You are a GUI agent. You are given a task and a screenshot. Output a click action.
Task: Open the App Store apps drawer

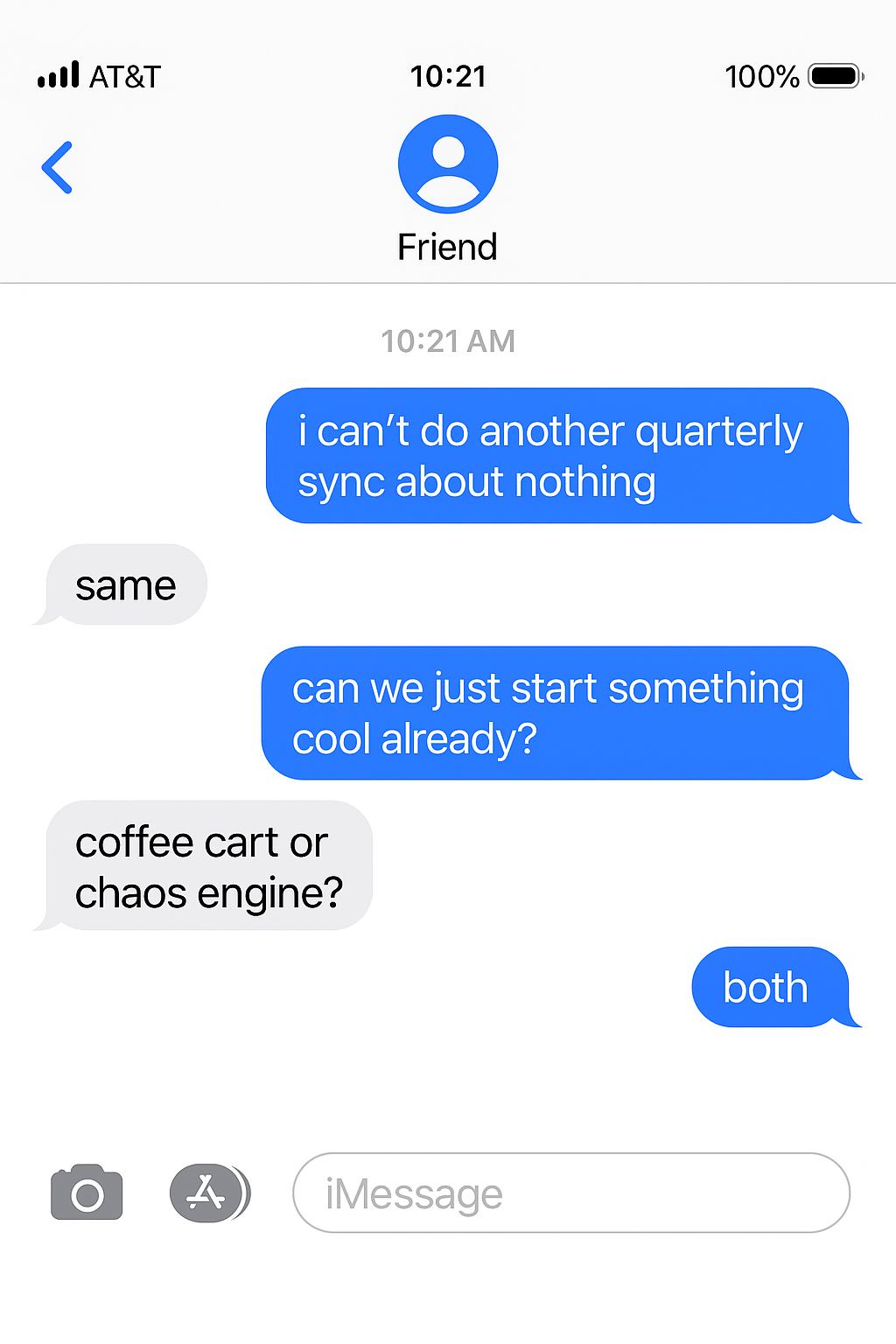(208, 1193)
